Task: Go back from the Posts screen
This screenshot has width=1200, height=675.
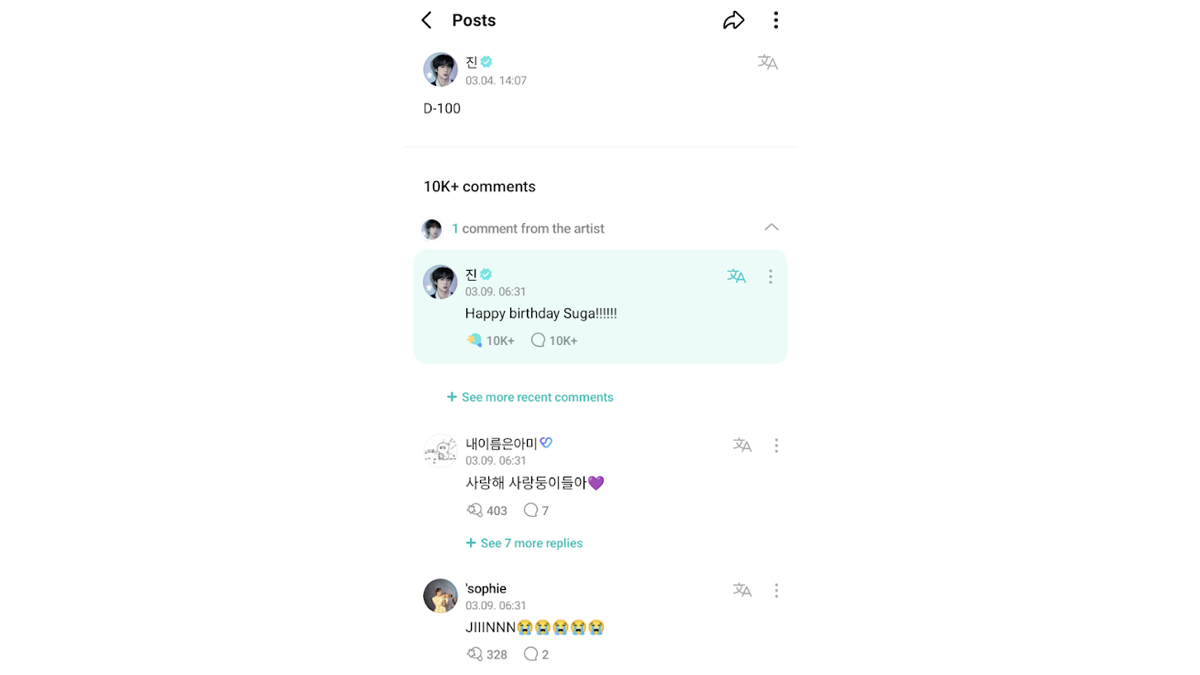Action: pos(427,20)
